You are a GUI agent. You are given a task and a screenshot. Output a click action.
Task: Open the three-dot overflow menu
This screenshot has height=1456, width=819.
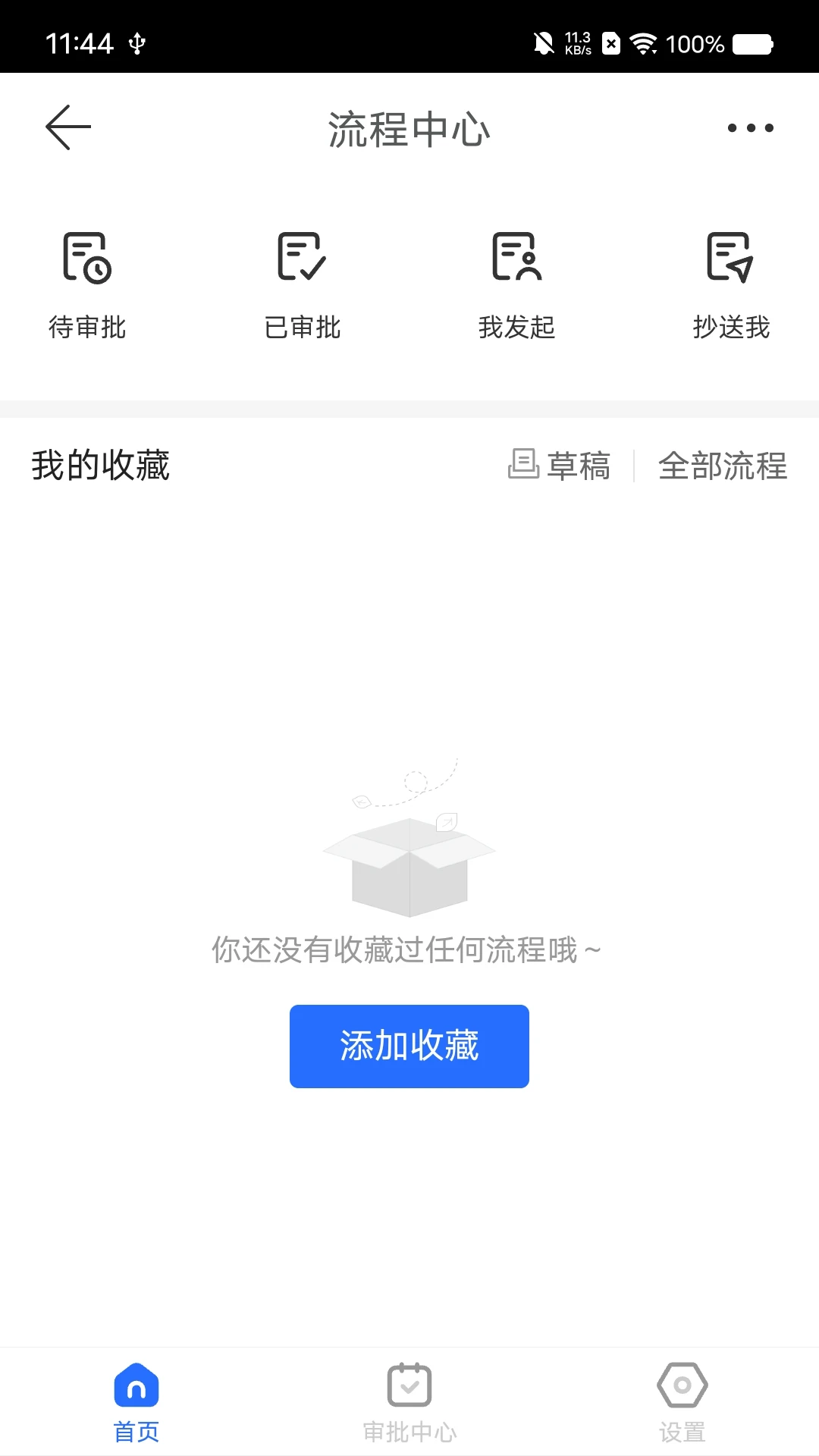tap(749, 129)
